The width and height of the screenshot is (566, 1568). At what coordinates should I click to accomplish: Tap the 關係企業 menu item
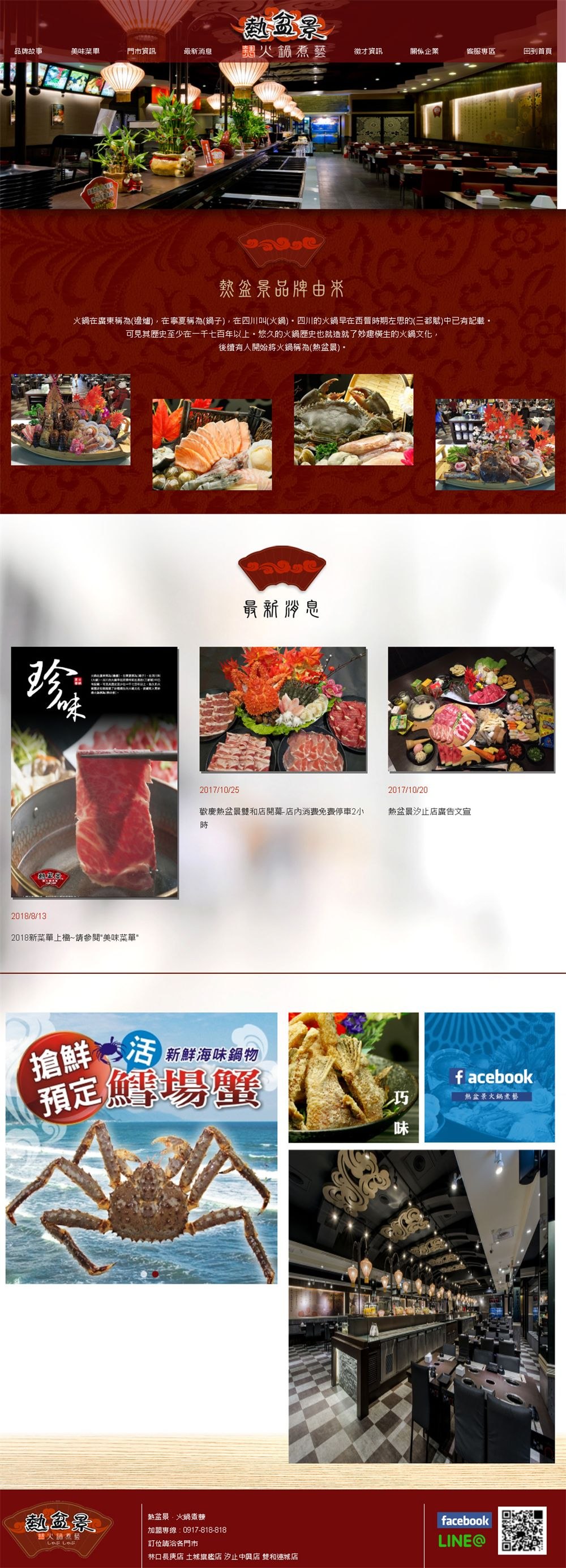[424, 51]
